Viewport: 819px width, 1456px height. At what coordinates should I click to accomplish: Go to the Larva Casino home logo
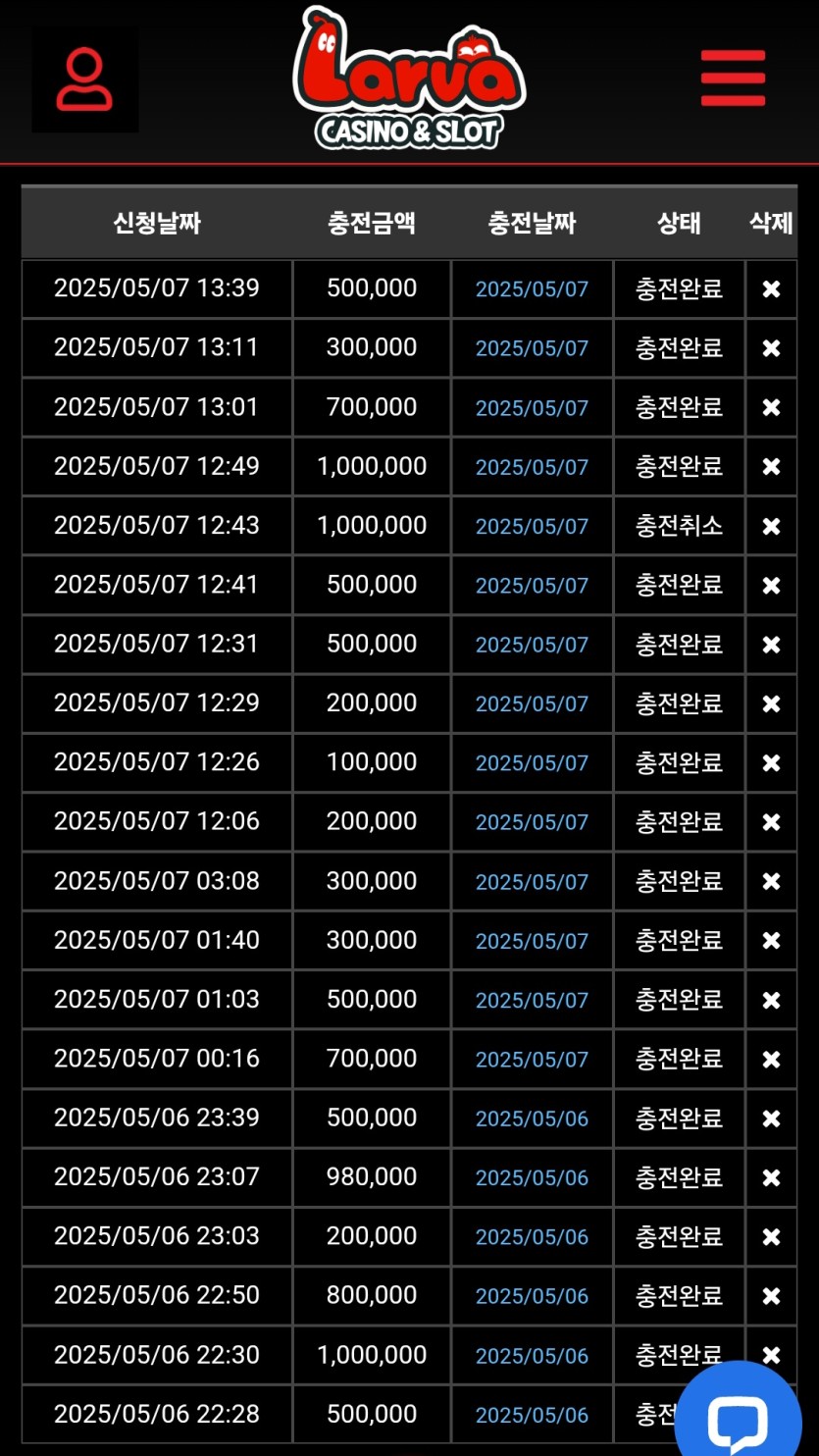coord(409,78)
